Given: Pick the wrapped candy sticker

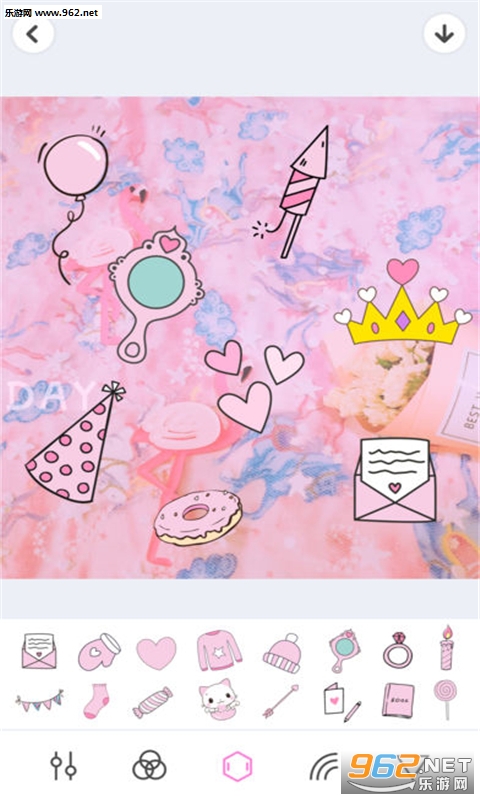Looking at the screenshot, I should coord(153,703).
